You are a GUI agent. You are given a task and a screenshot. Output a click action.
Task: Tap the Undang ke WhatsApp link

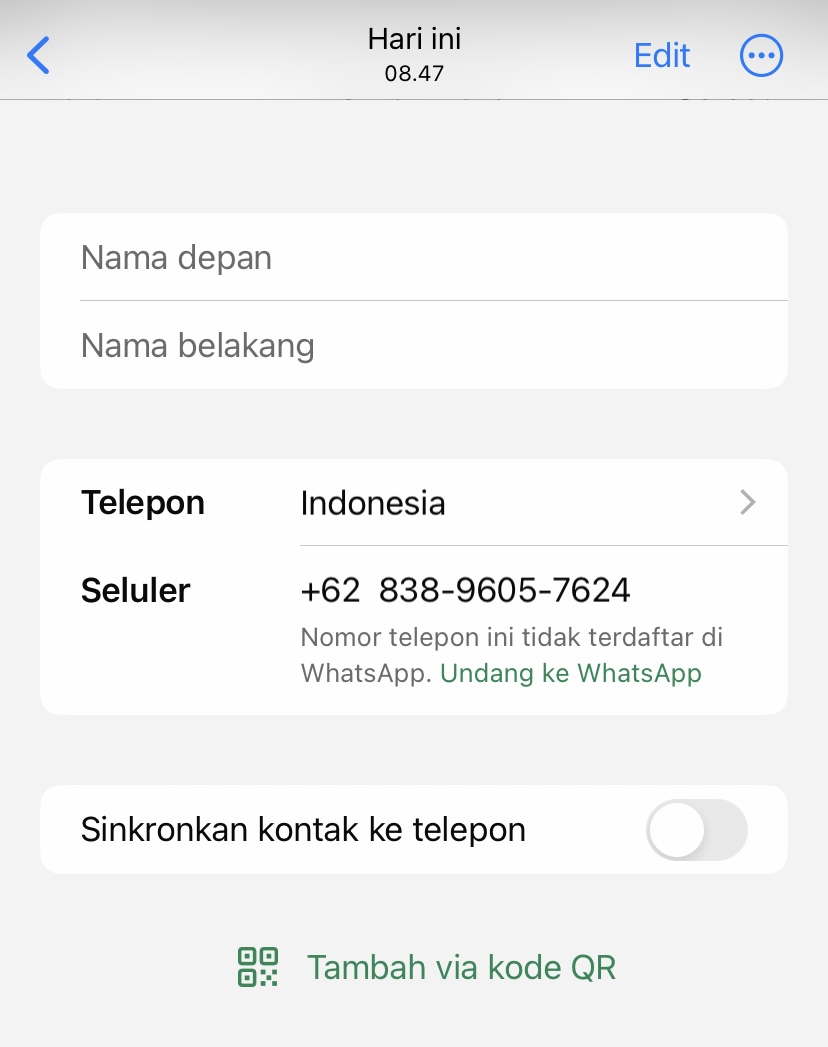(x=571, y=673)
